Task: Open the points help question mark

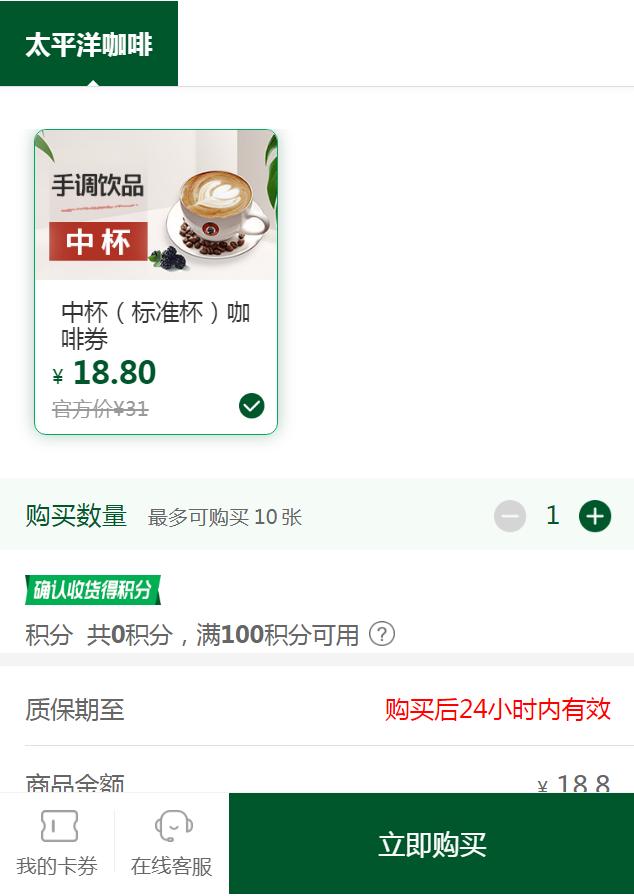Action: 382,634
